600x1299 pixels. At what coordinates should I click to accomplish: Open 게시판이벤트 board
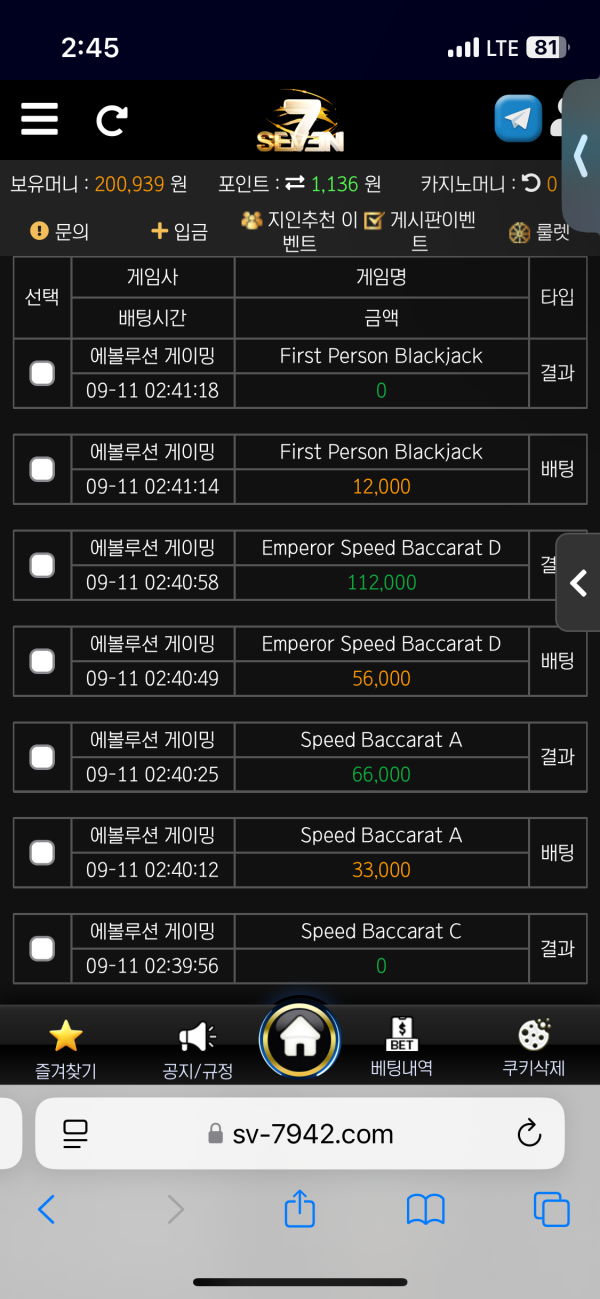click(420, 231)
